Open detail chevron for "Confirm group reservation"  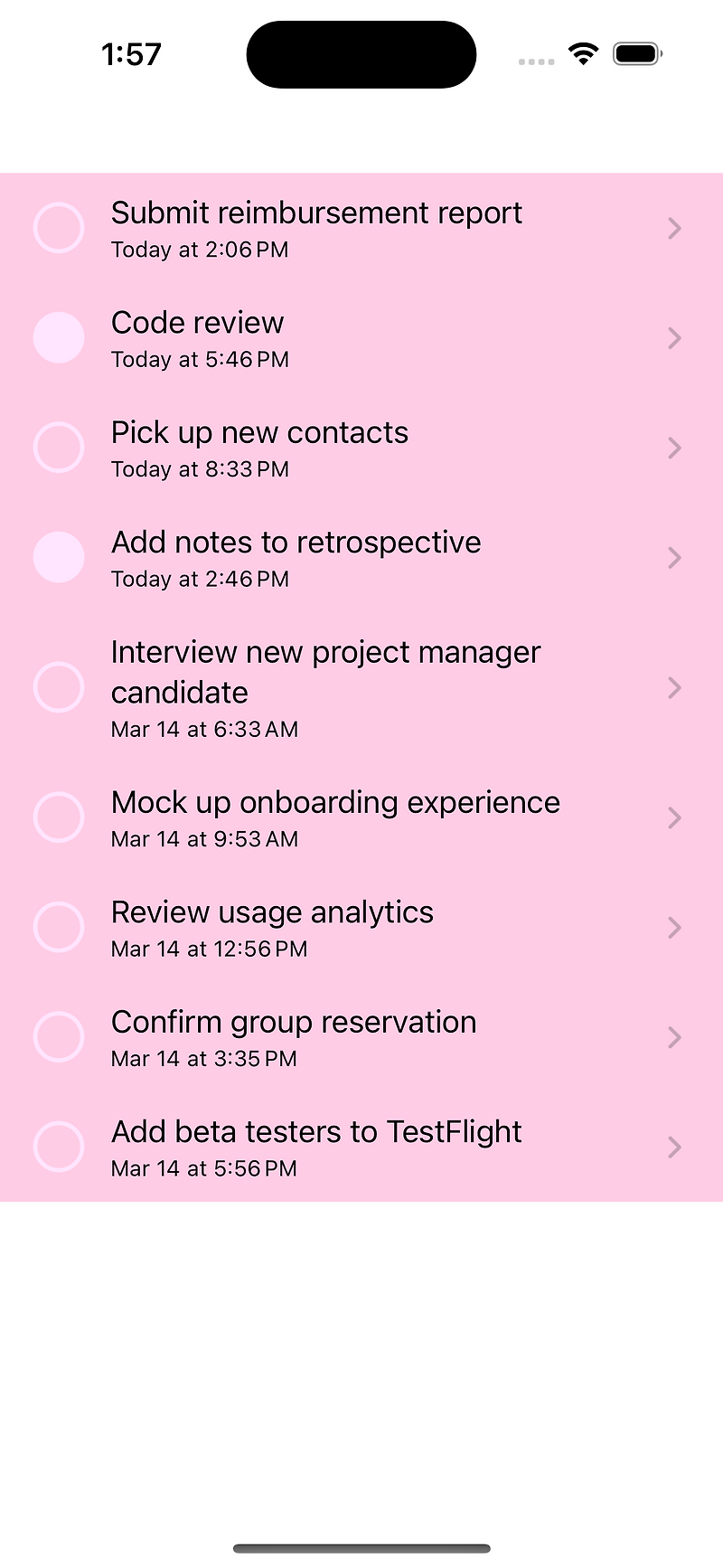pos(674,1037)
